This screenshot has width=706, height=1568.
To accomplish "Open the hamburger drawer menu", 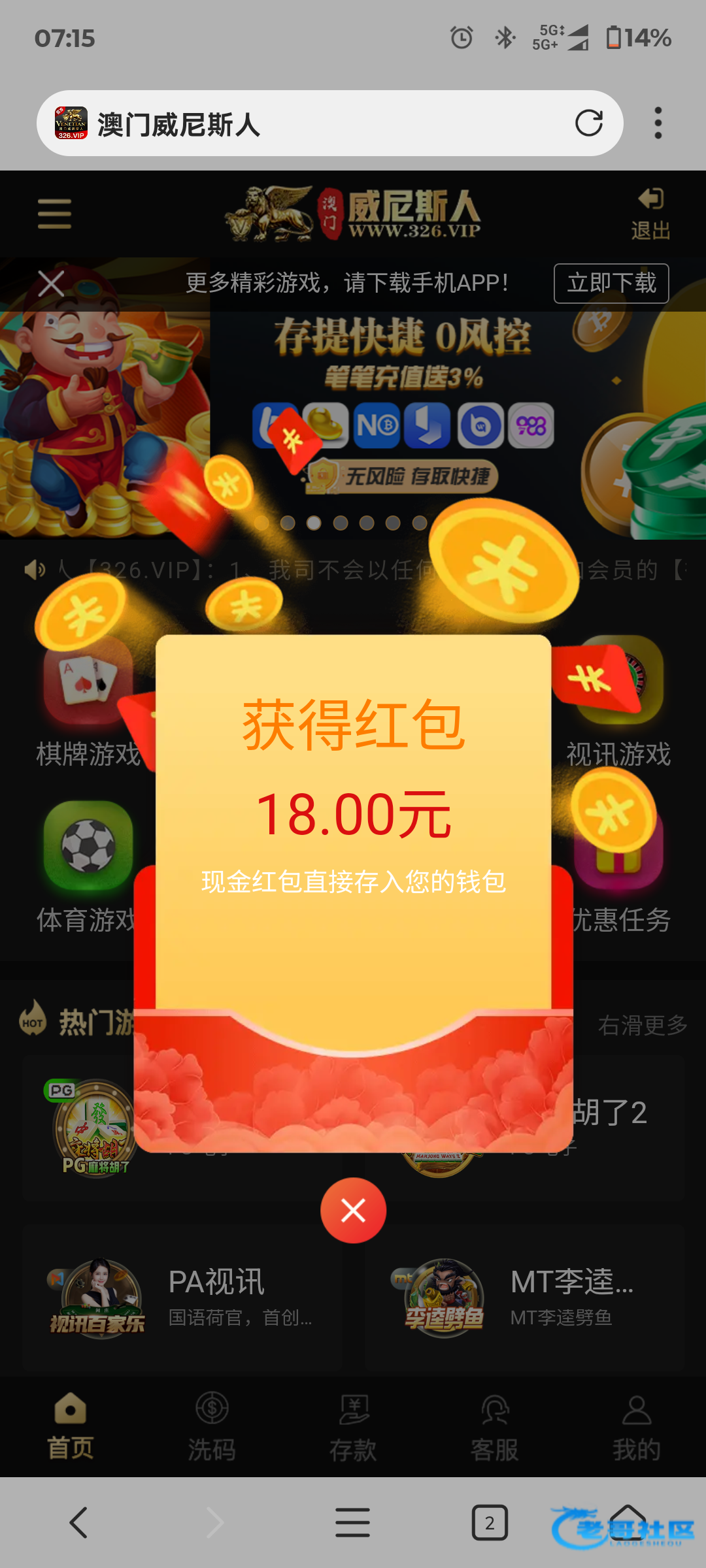I will pos(54,214).
